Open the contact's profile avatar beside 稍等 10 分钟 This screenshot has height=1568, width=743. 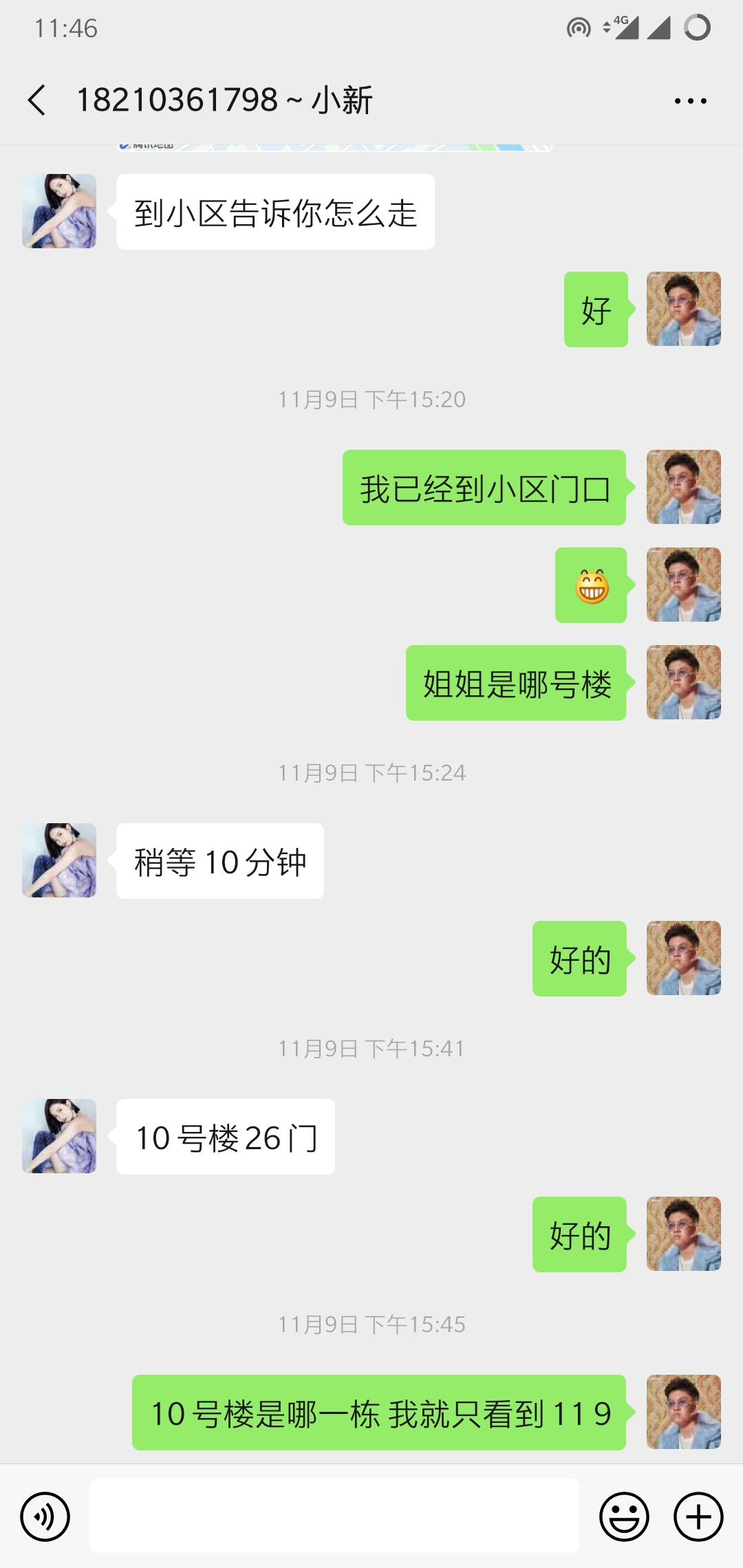(x=58, y=862)
